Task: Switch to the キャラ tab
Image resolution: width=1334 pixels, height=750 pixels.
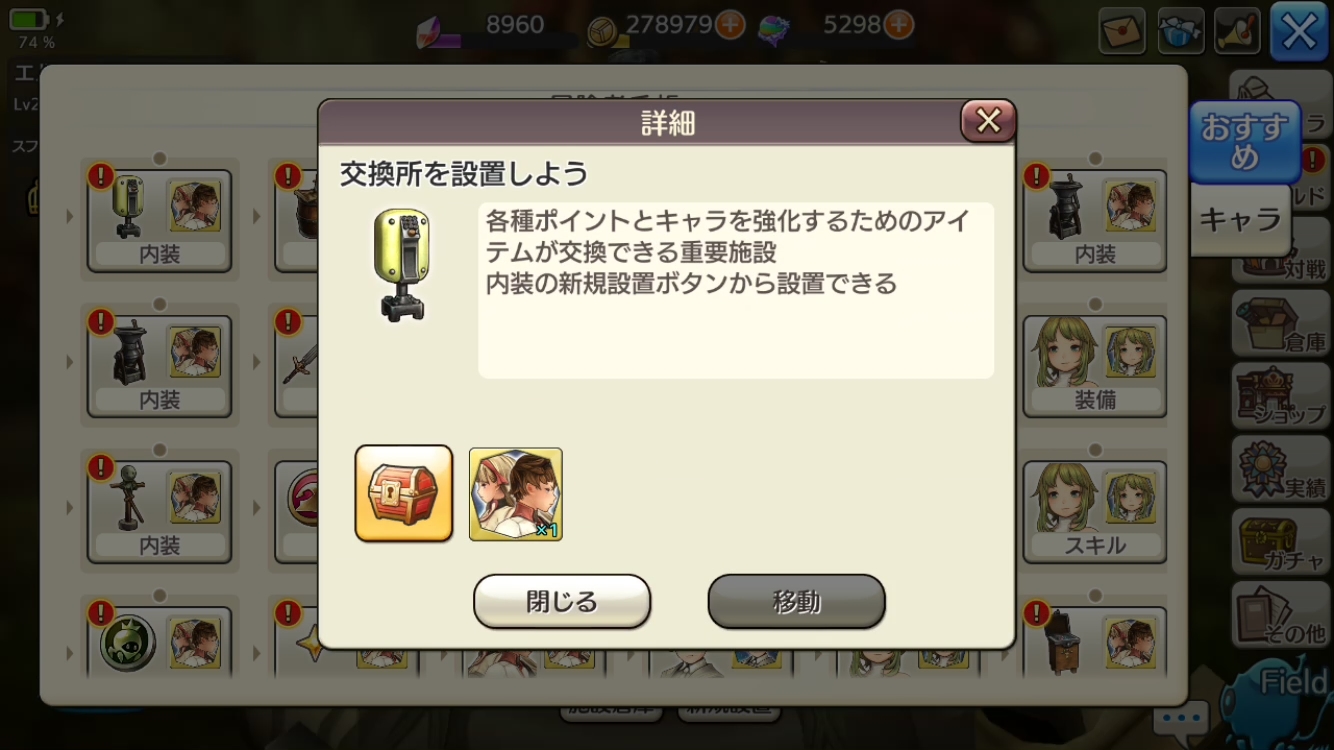Action: pos(1240,219)
